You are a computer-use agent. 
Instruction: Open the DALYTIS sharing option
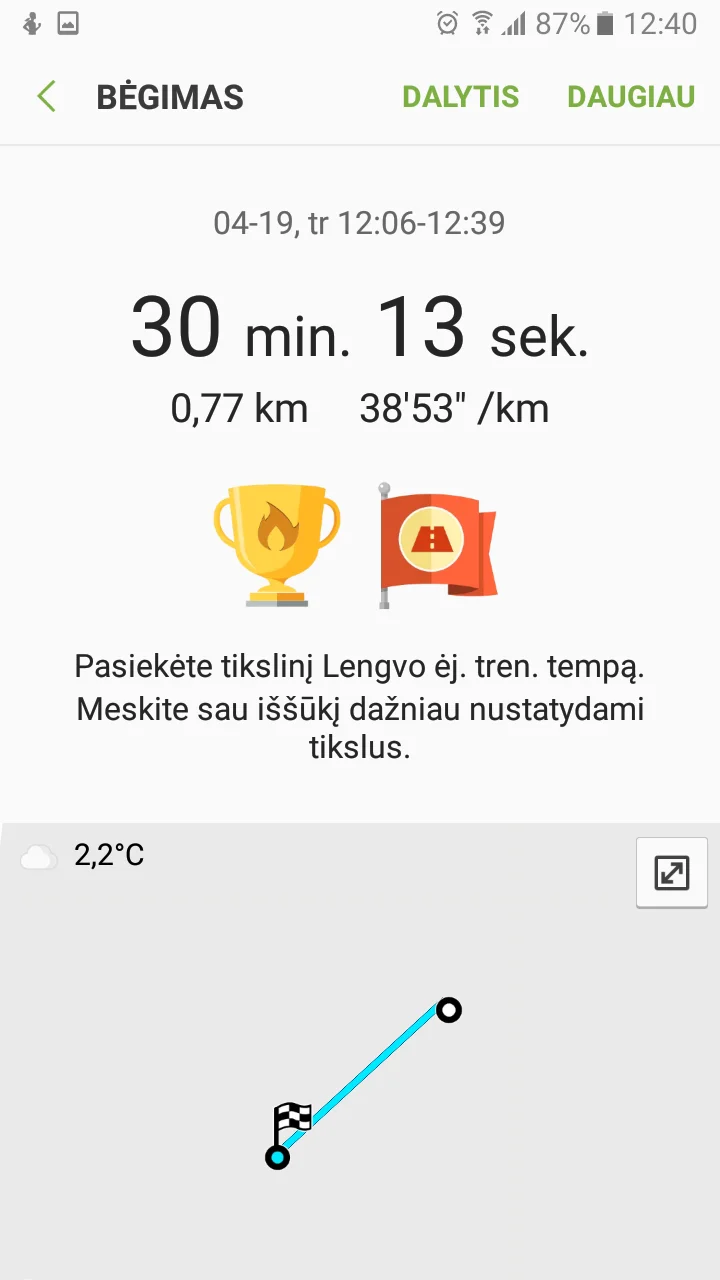[x=461, y=96]
